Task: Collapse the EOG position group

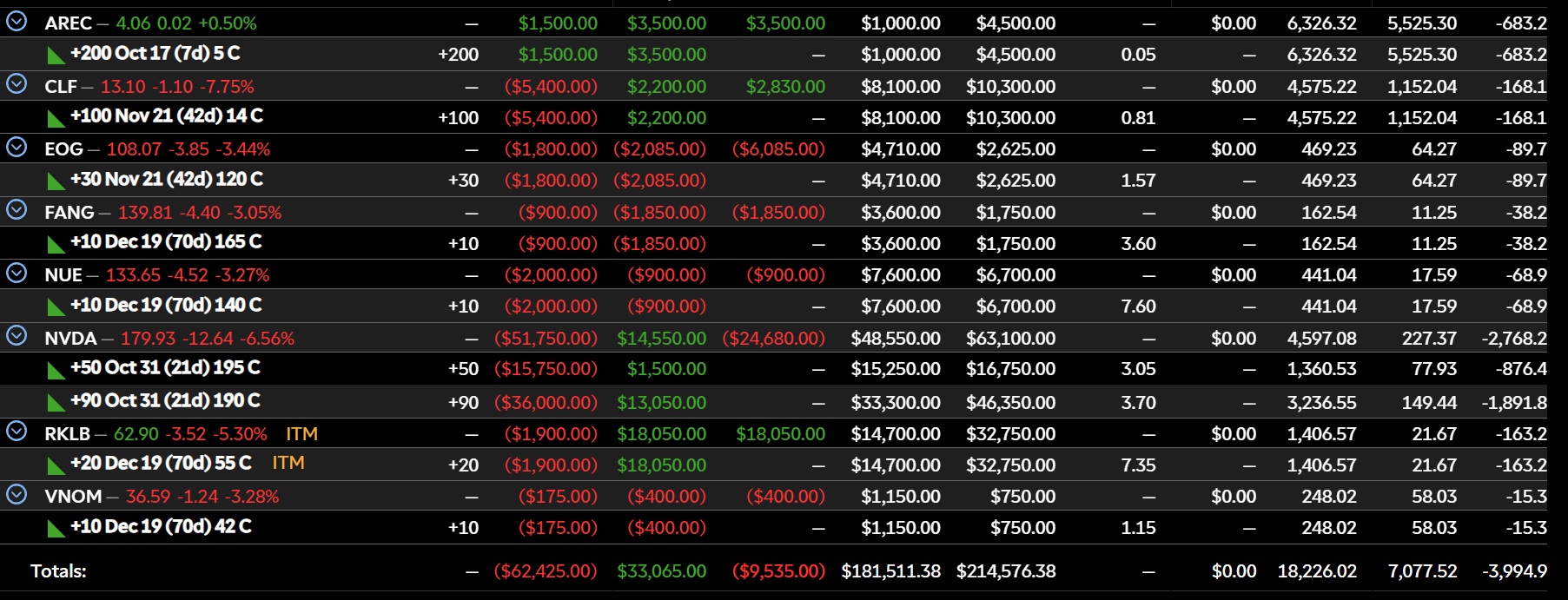Action: (17, 148)
